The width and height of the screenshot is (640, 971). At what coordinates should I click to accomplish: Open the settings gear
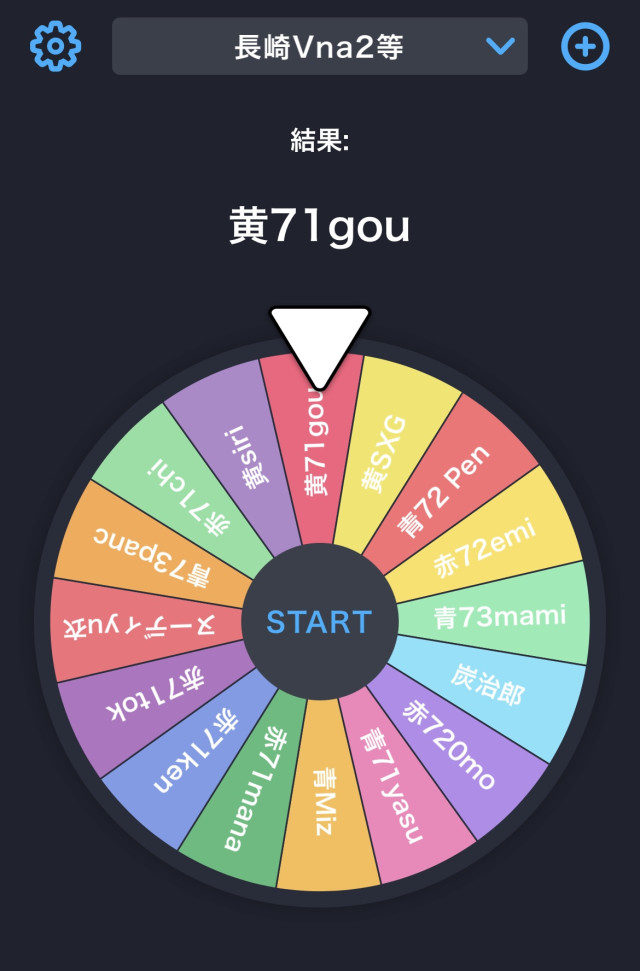55,46
